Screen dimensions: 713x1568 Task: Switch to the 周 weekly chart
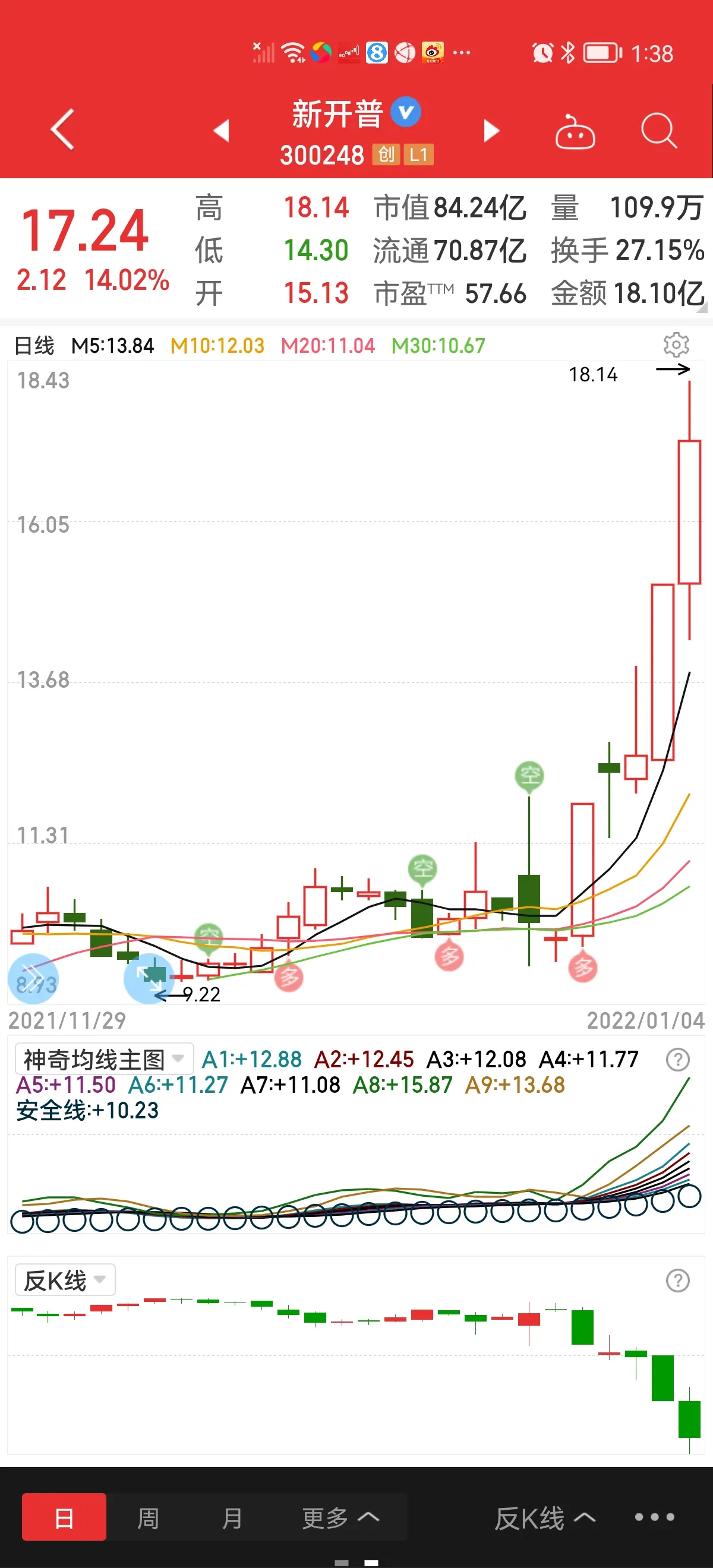pyautogui.click(x=148, y=1518)
